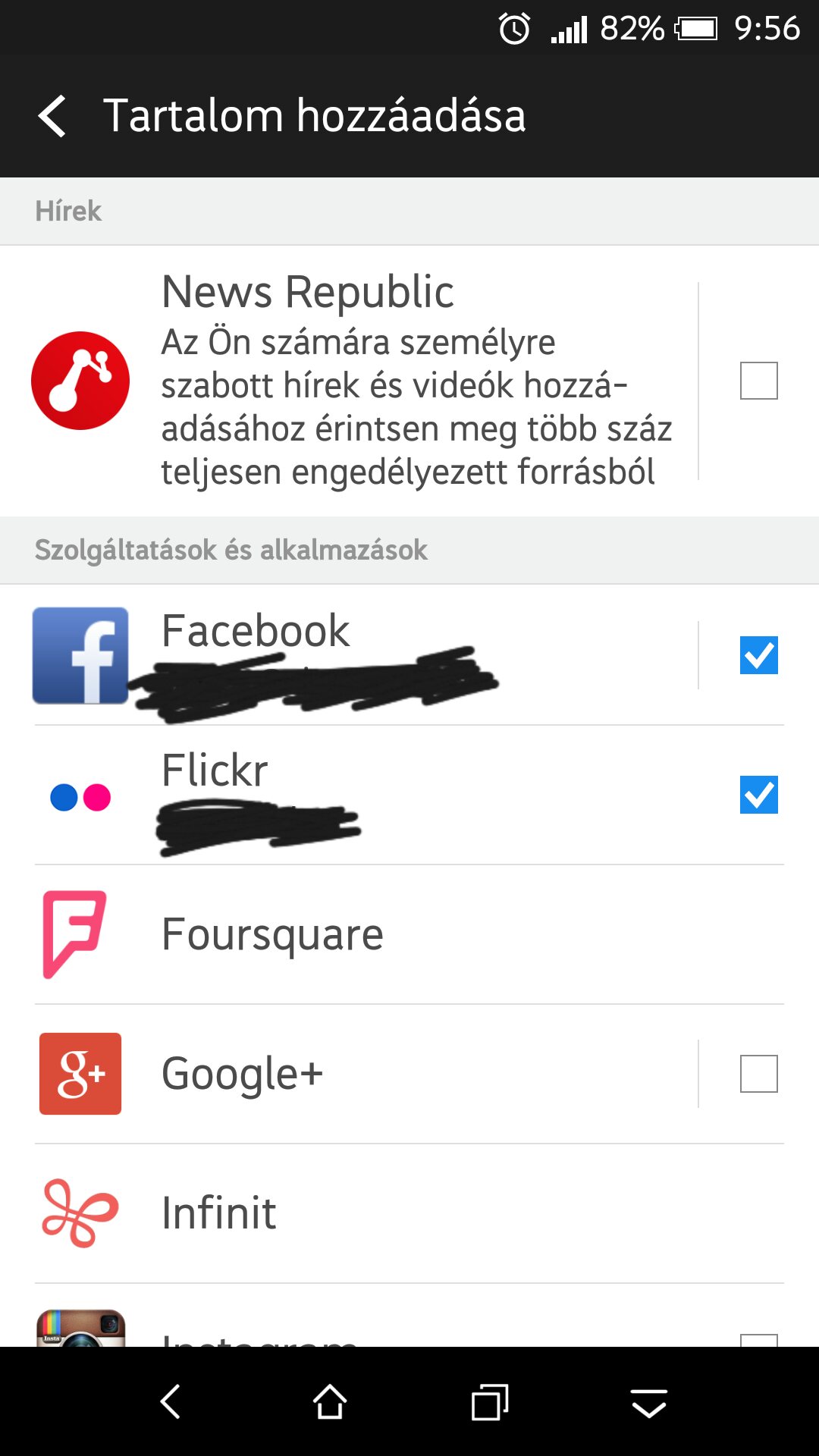Open the Facebook service row
The height and width of the screenshot is (1456, 819).
coord(349,655)
